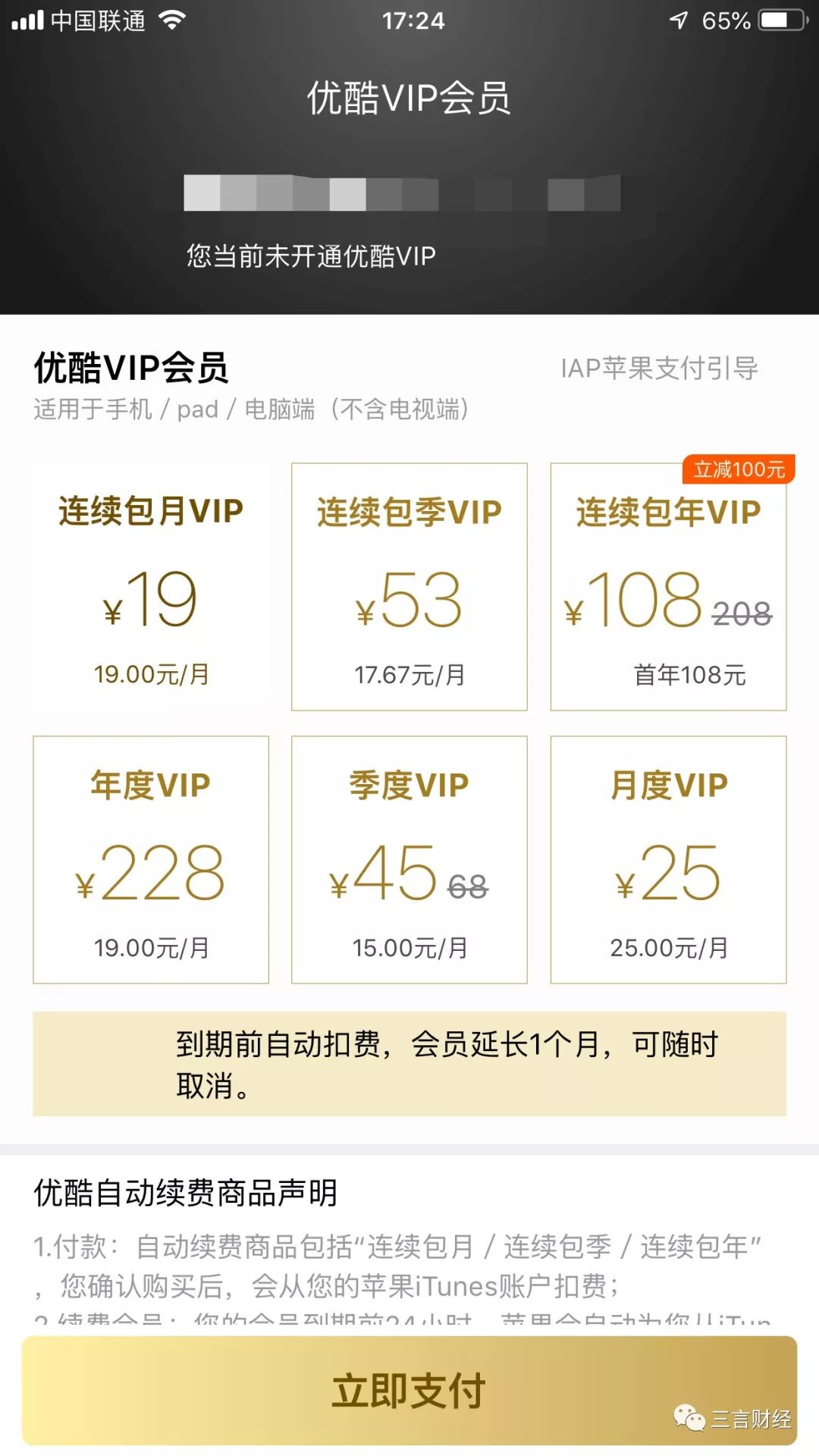The width and height of the screenshot is (819, 1456).
Task: Pick the 月度VIP ¥25 plan
Action: coord(668,859)
